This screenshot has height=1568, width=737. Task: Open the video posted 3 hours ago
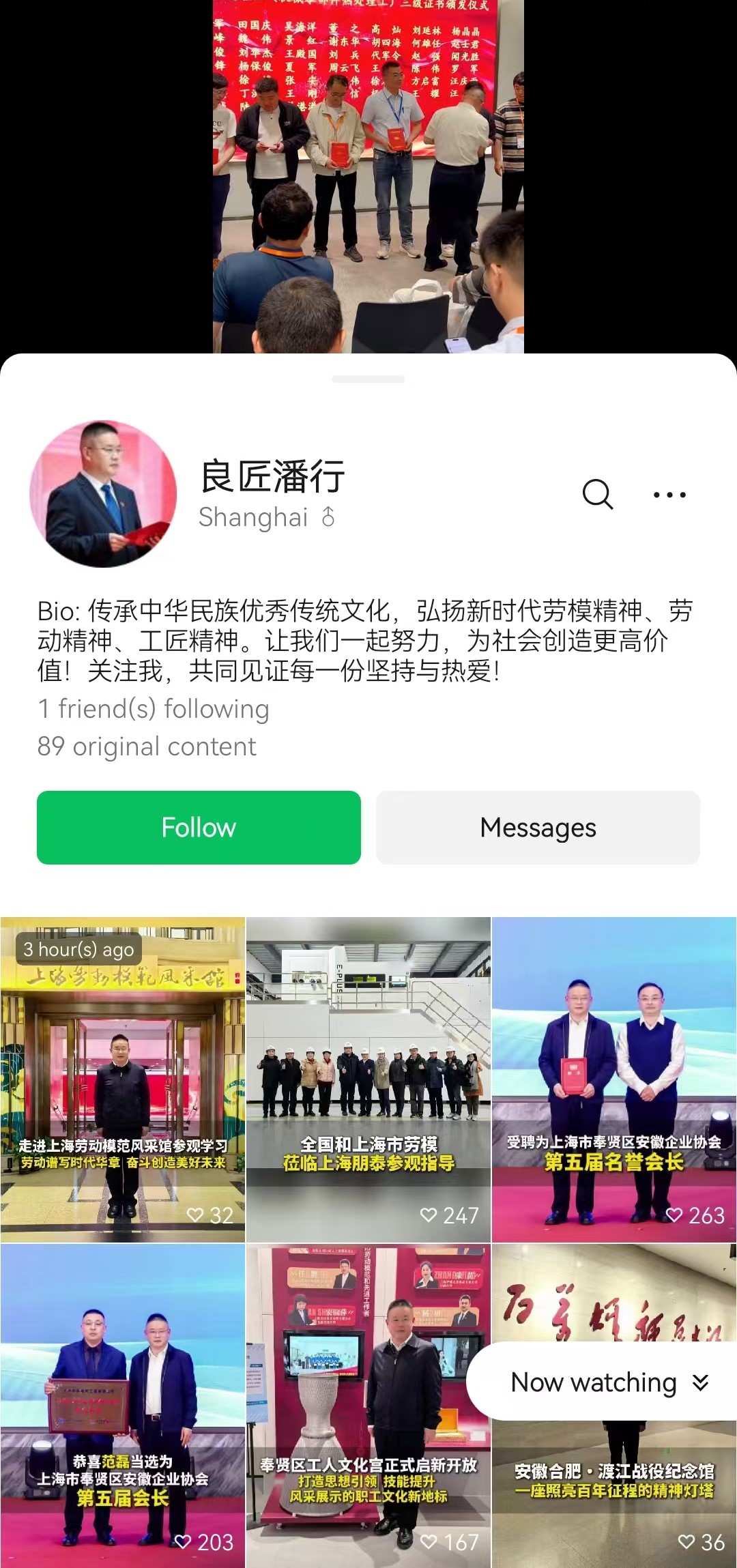point(123,1079)
